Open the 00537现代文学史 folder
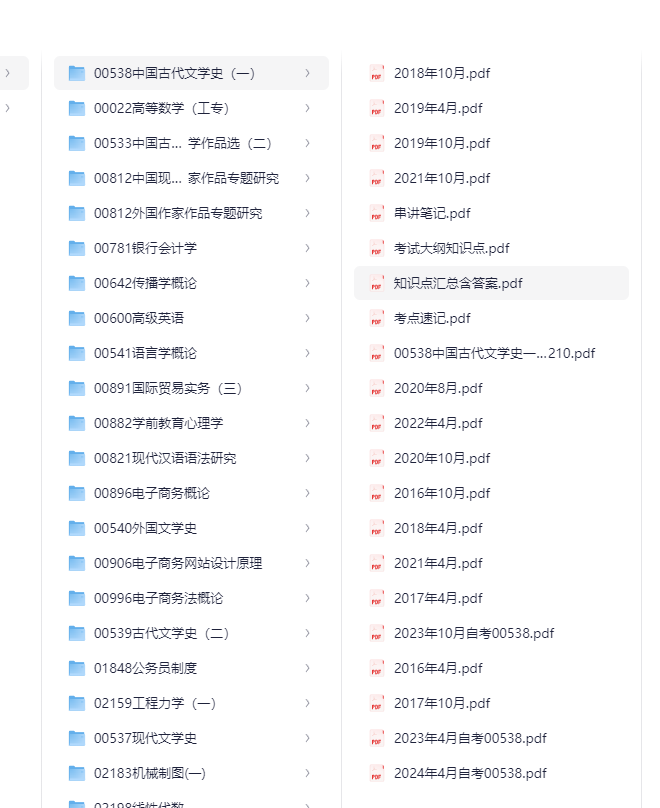 [191, 738]
